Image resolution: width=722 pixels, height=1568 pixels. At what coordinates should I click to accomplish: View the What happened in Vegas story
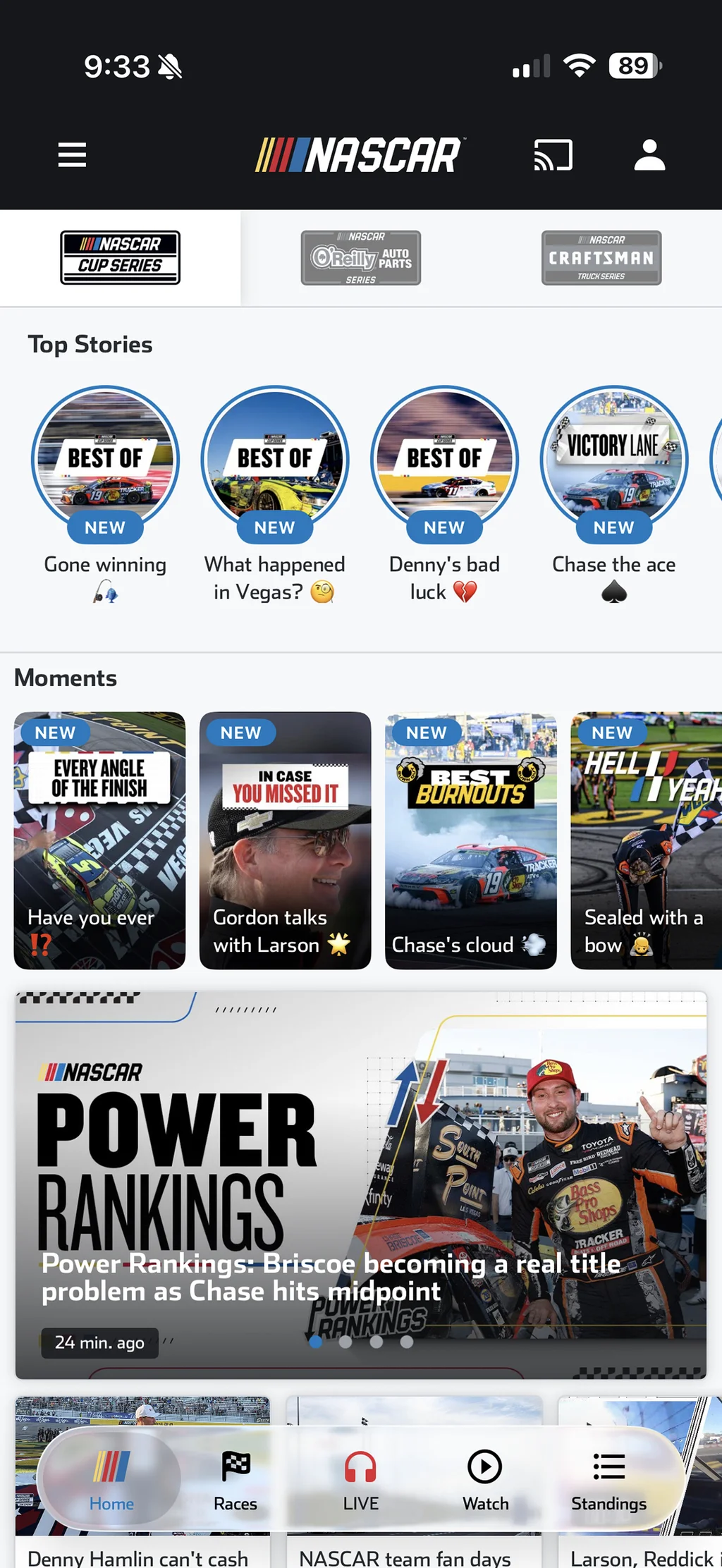coord(274,495)
